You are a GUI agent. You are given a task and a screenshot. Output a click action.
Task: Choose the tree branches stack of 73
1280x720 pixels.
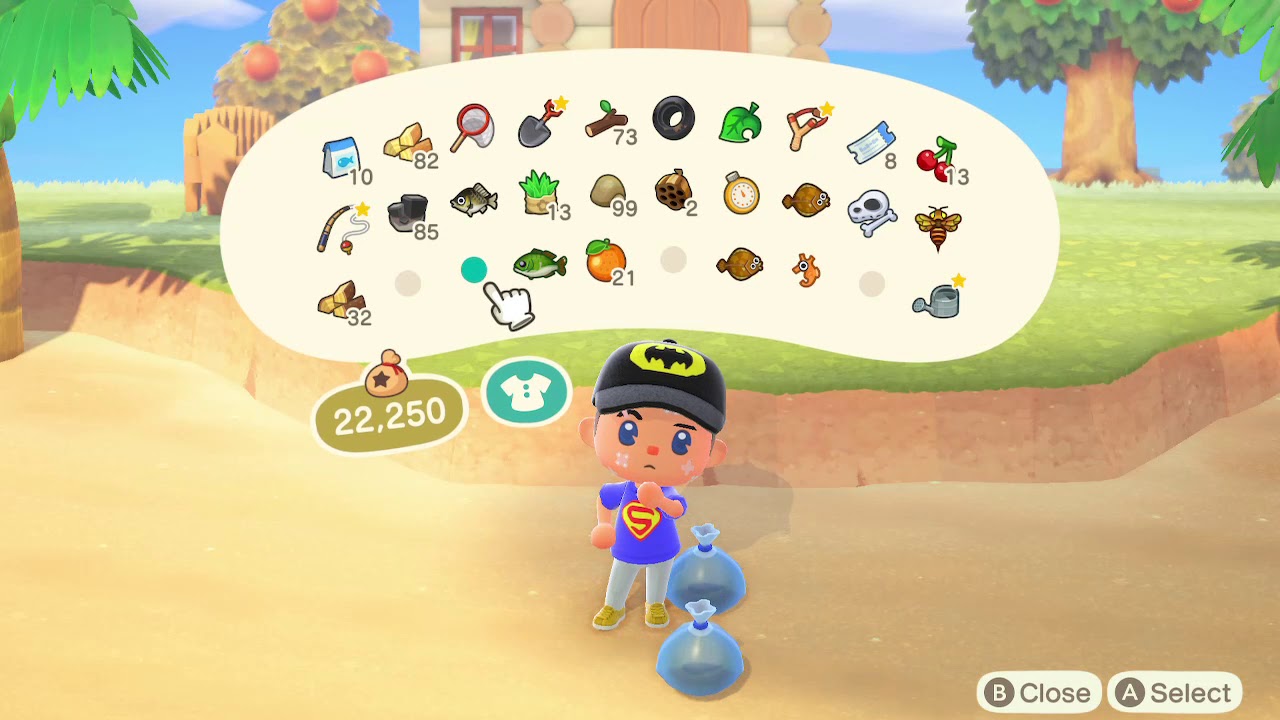(609, 122)
